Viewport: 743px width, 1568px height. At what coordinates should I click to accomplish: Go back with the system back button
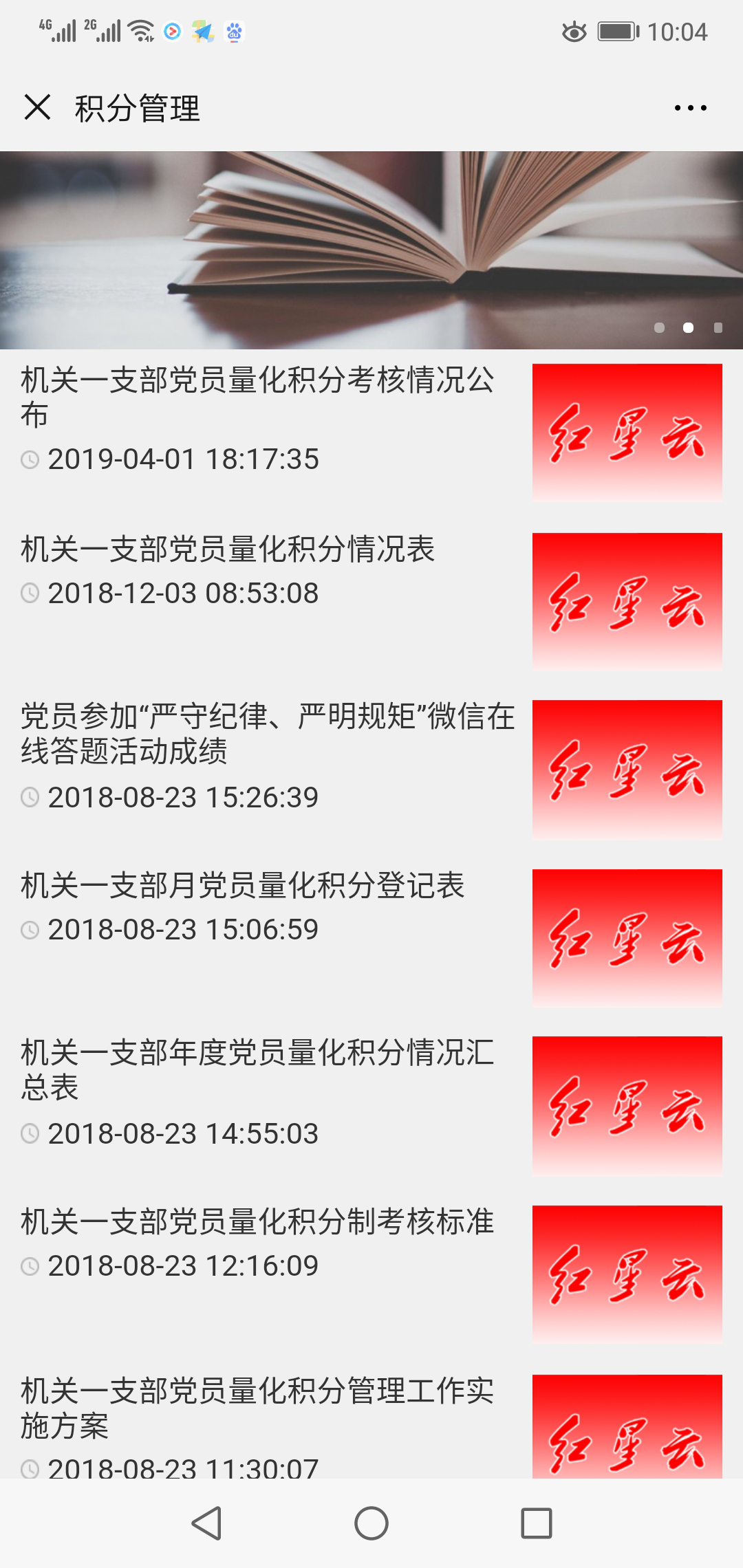point(206,1523)
